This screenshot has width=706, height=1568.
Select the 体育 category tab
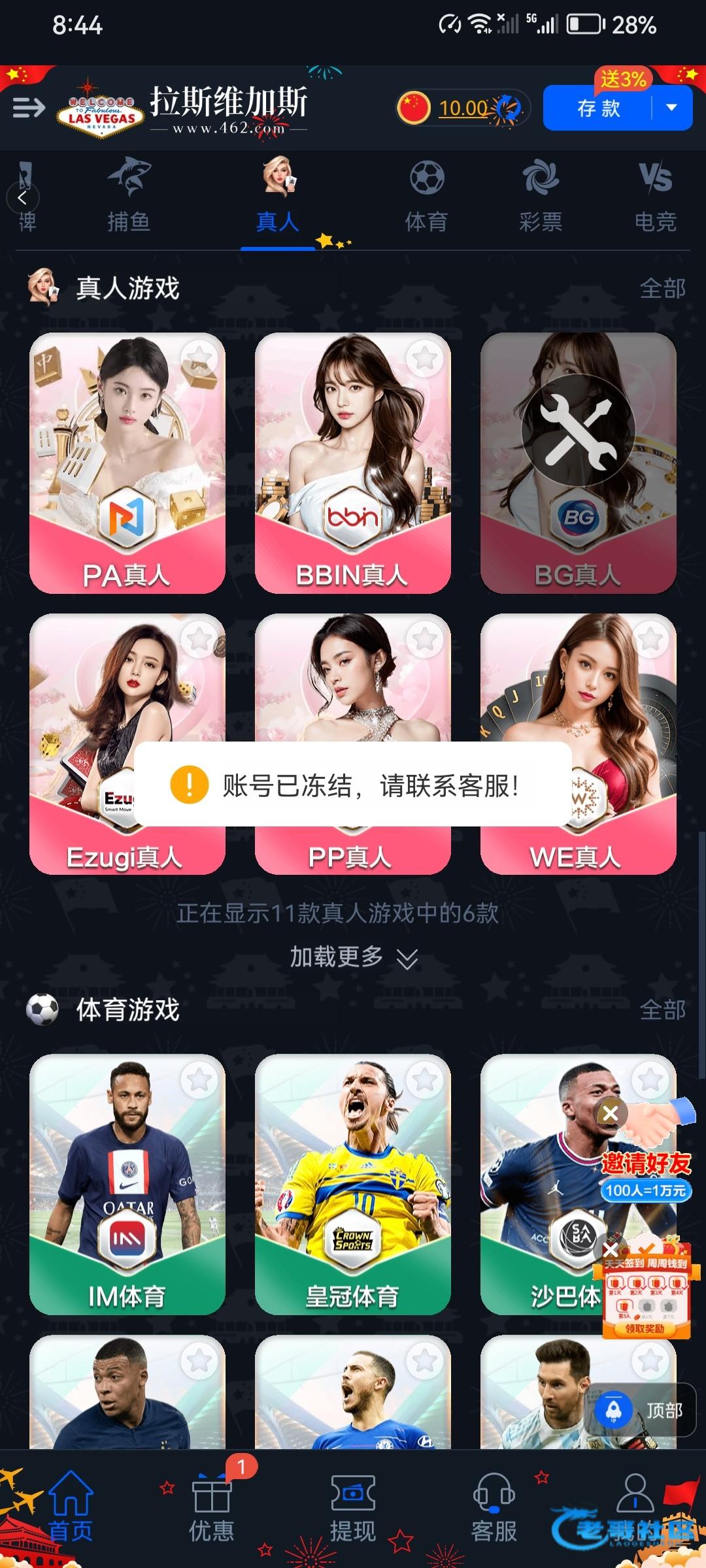[426, 196]
